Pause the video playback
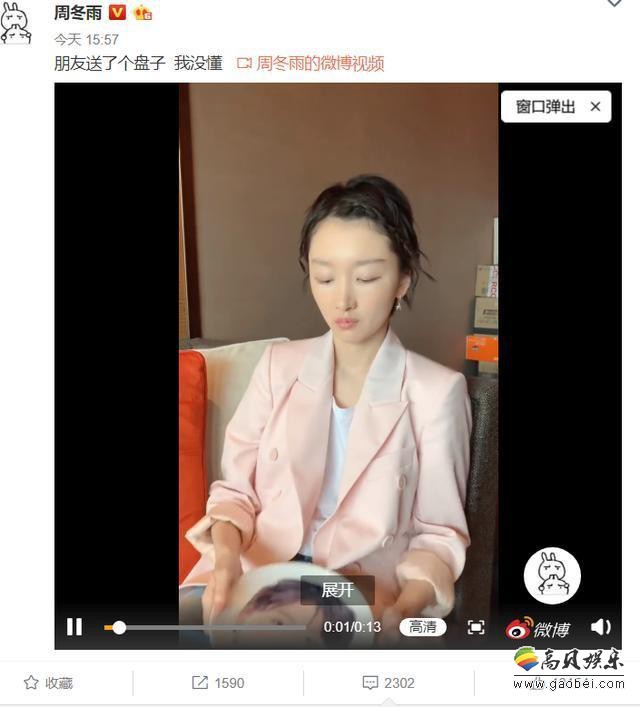This screenshot has height=707, width=640. pos(75,627)
